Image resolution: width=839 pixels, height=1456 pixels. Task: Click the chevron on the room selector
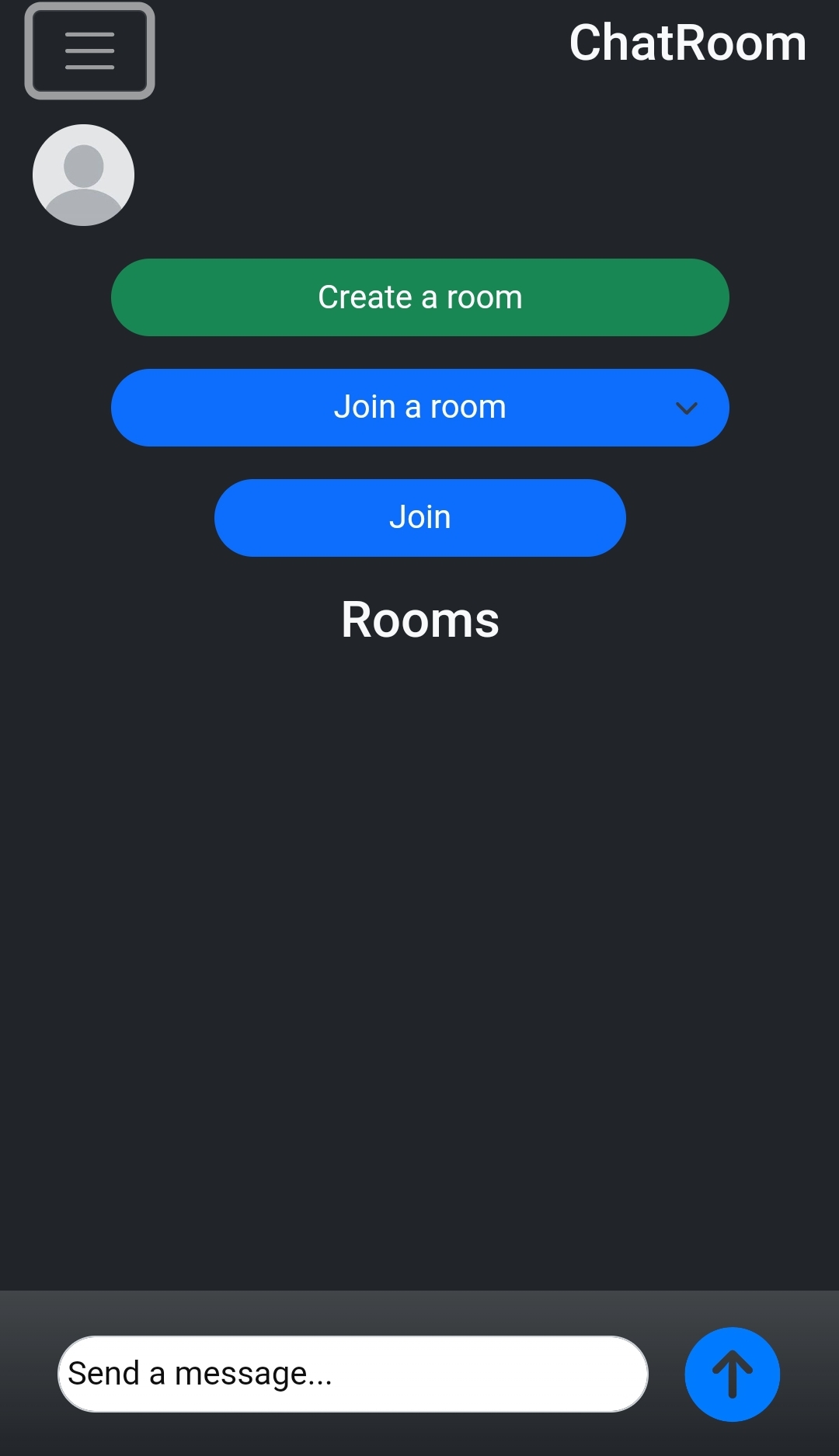pos(685,408)
